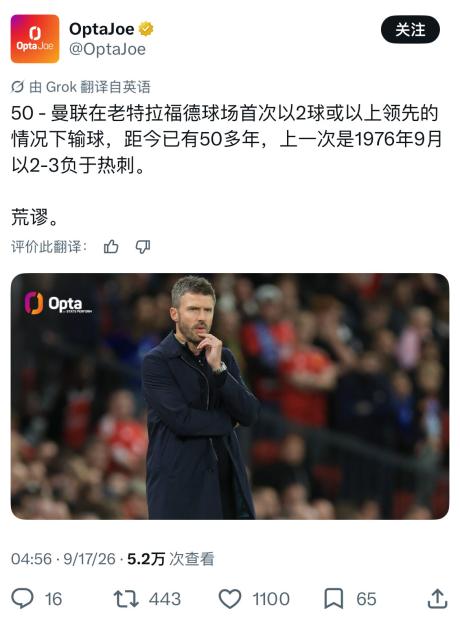
Task: Rate this translation with thumbs down
Action: 143,247
